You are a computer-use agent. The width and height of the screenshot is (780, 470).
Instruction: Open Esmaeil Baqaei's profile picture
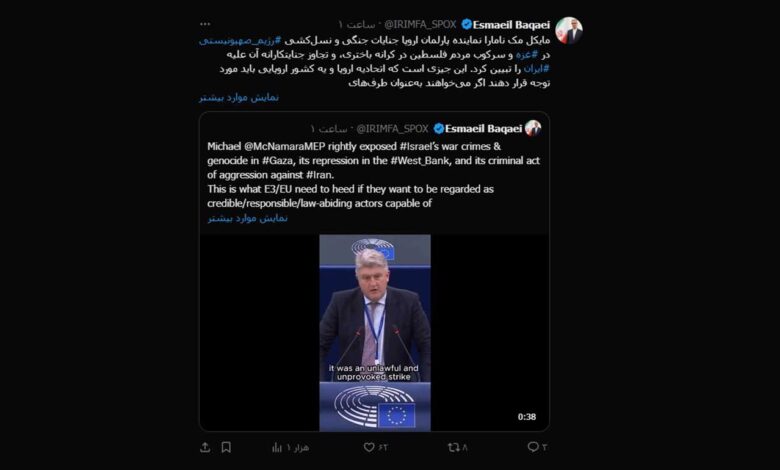click(568, 30)
